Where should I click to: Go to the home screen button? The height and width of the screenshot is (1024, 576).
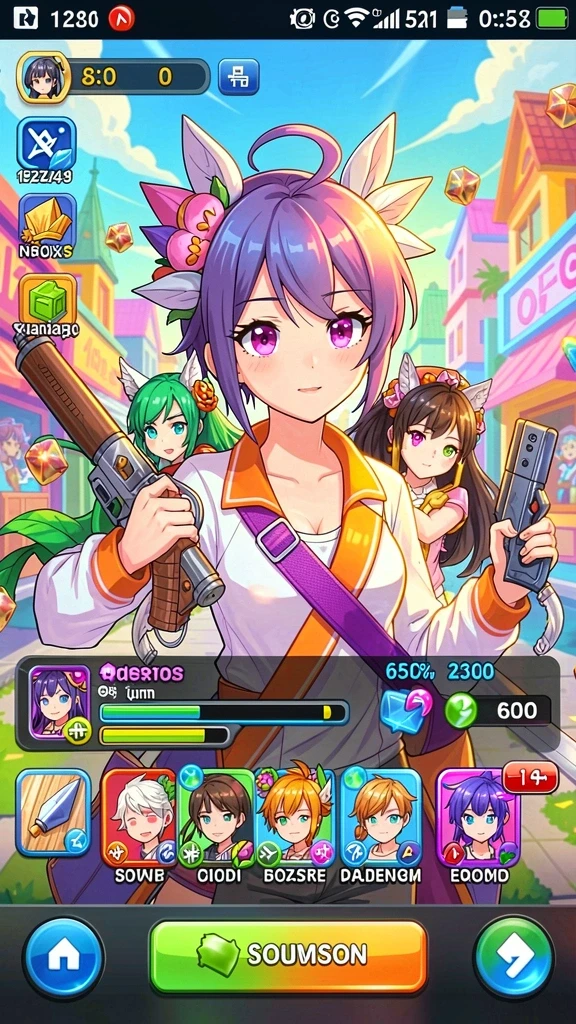tap(63, 957)
